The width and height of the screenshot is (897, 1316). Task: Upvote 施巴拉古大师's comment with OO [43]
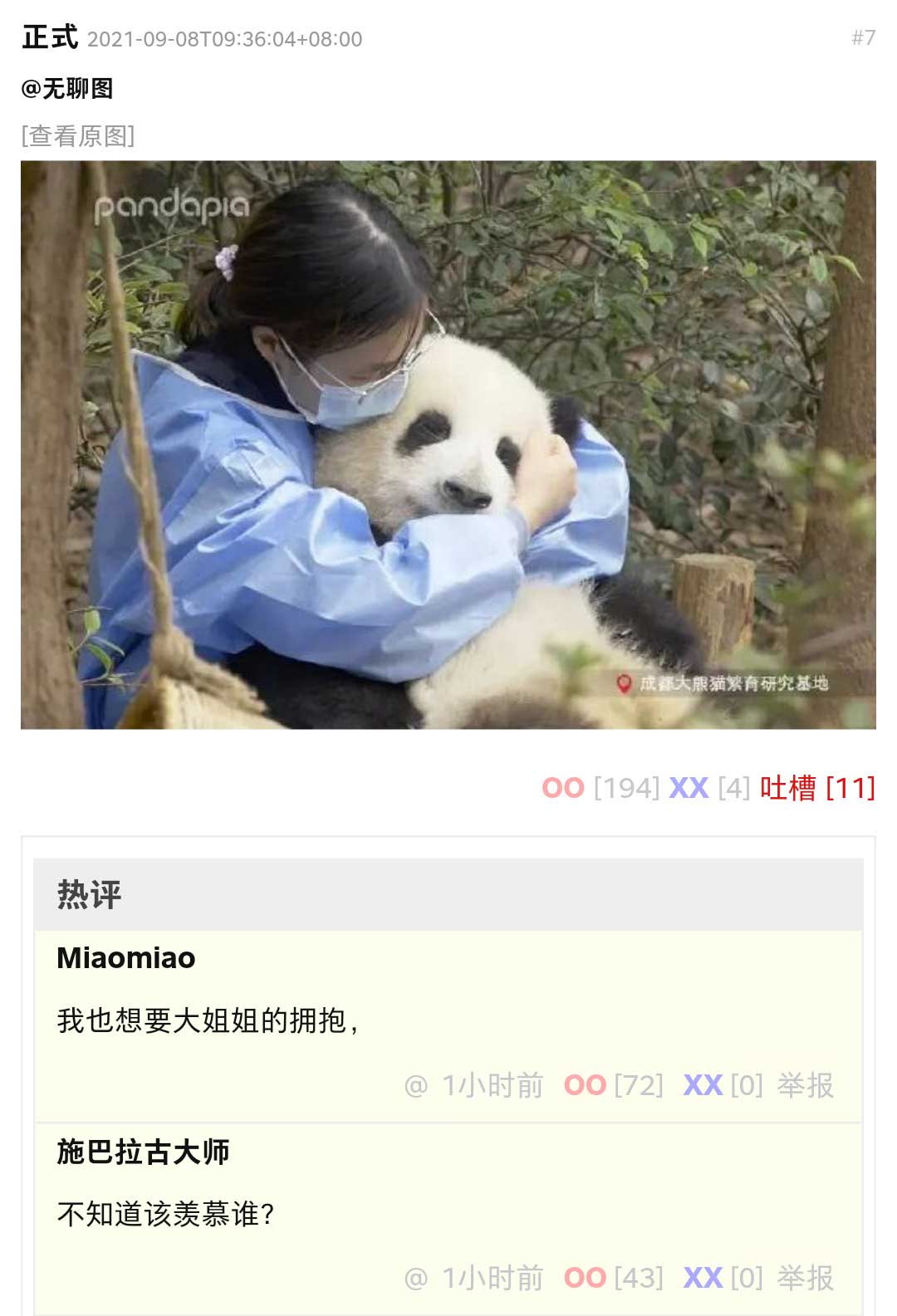click(x=585, y=1278)
